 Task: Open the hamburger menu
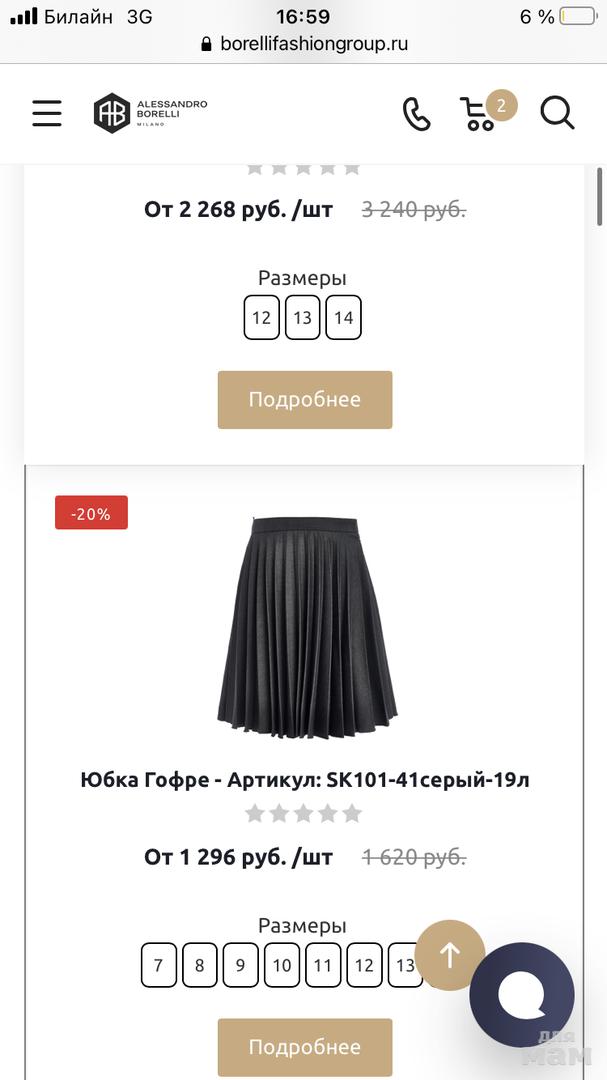pos(46,113)
